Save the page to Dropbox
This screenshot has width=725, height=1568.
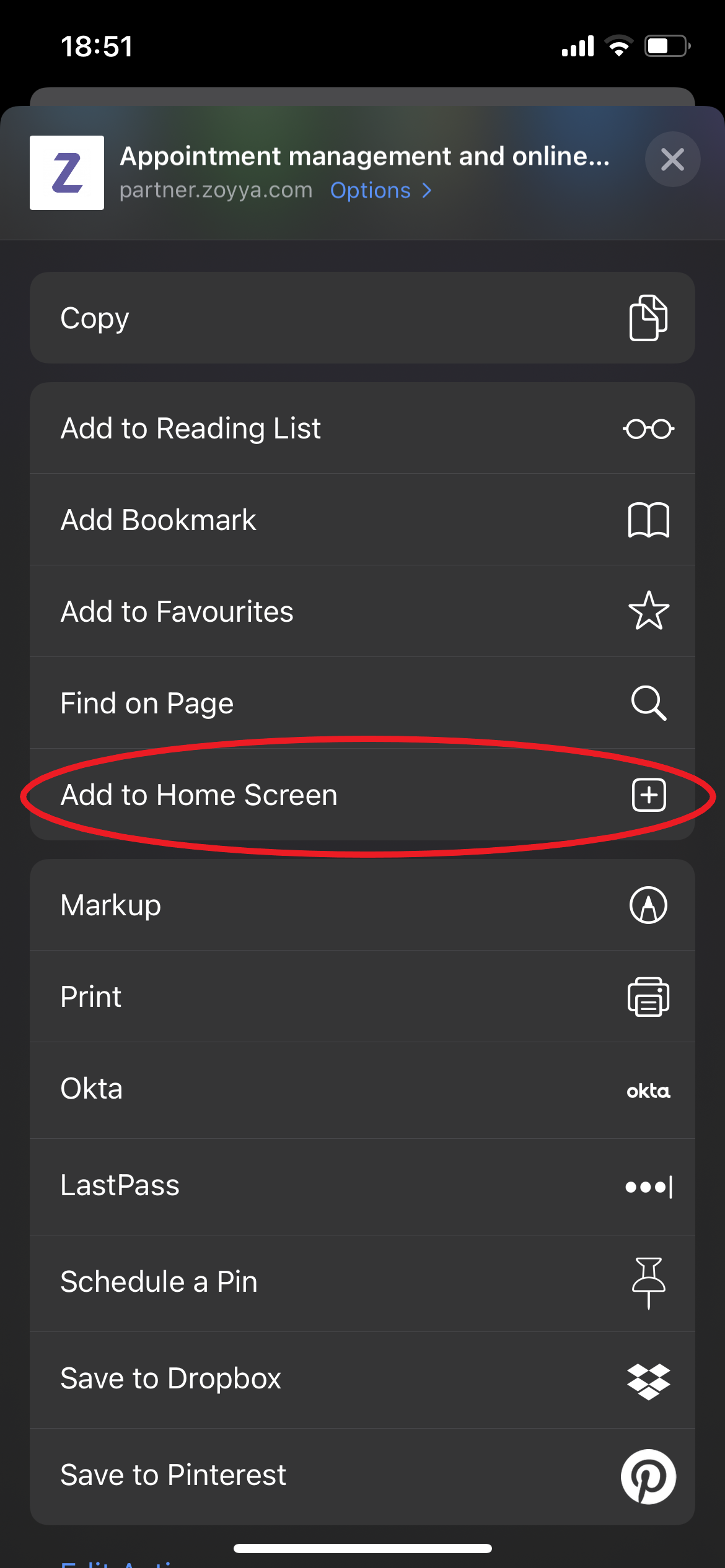pyautogui.click(x=362, y=1380)
